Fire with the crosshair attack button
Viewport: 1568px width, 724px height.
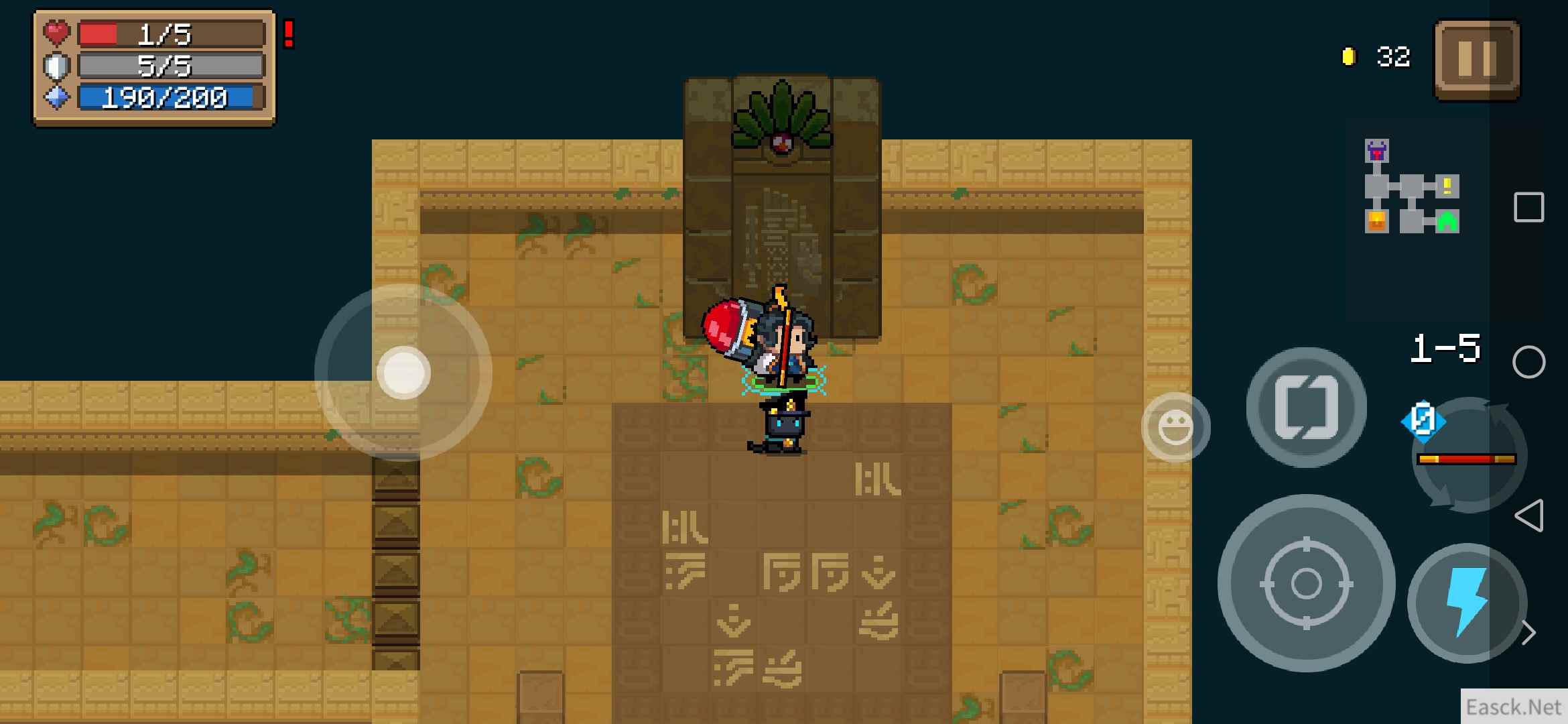1306,583
